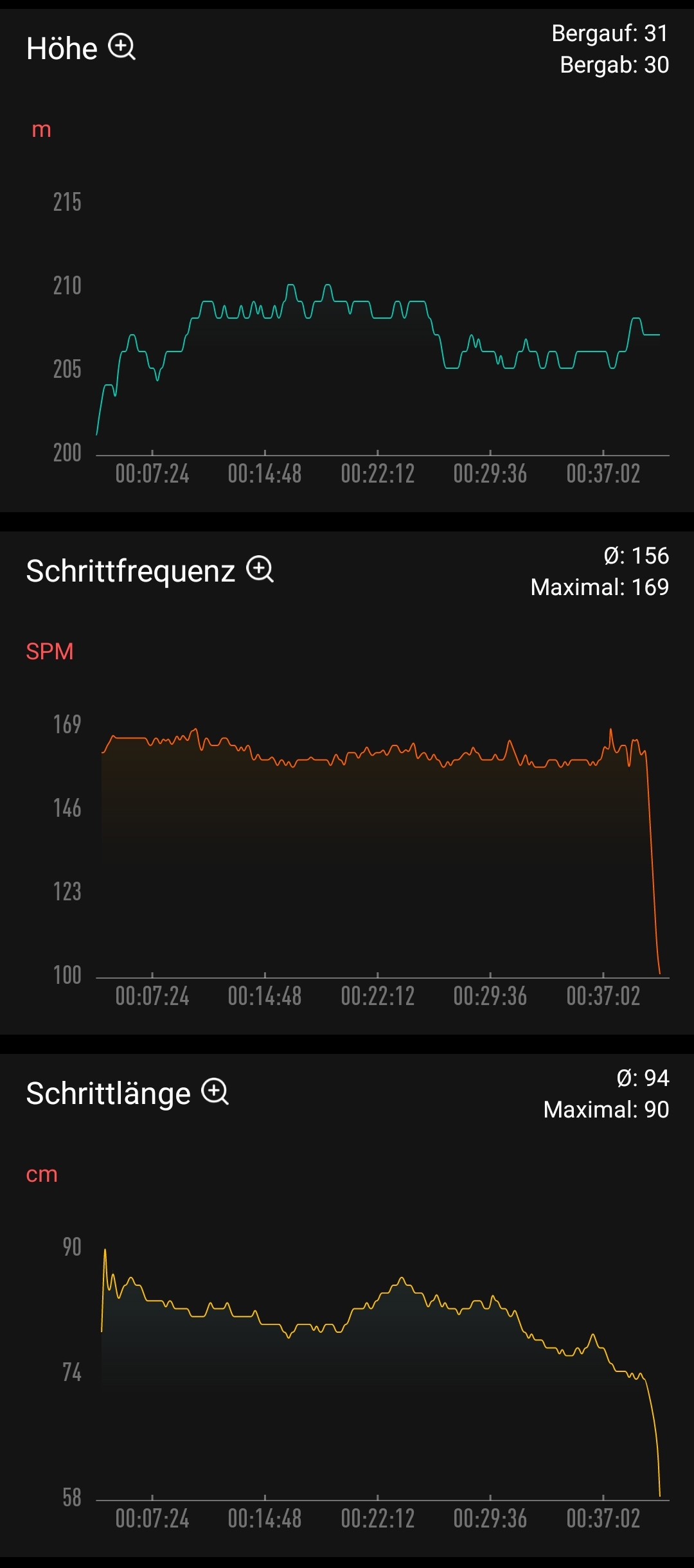The width and height of the screenshot is (694, 1568).
Task: Zoom into the Höhe elevation chart
Action: [x=121, y=47]
